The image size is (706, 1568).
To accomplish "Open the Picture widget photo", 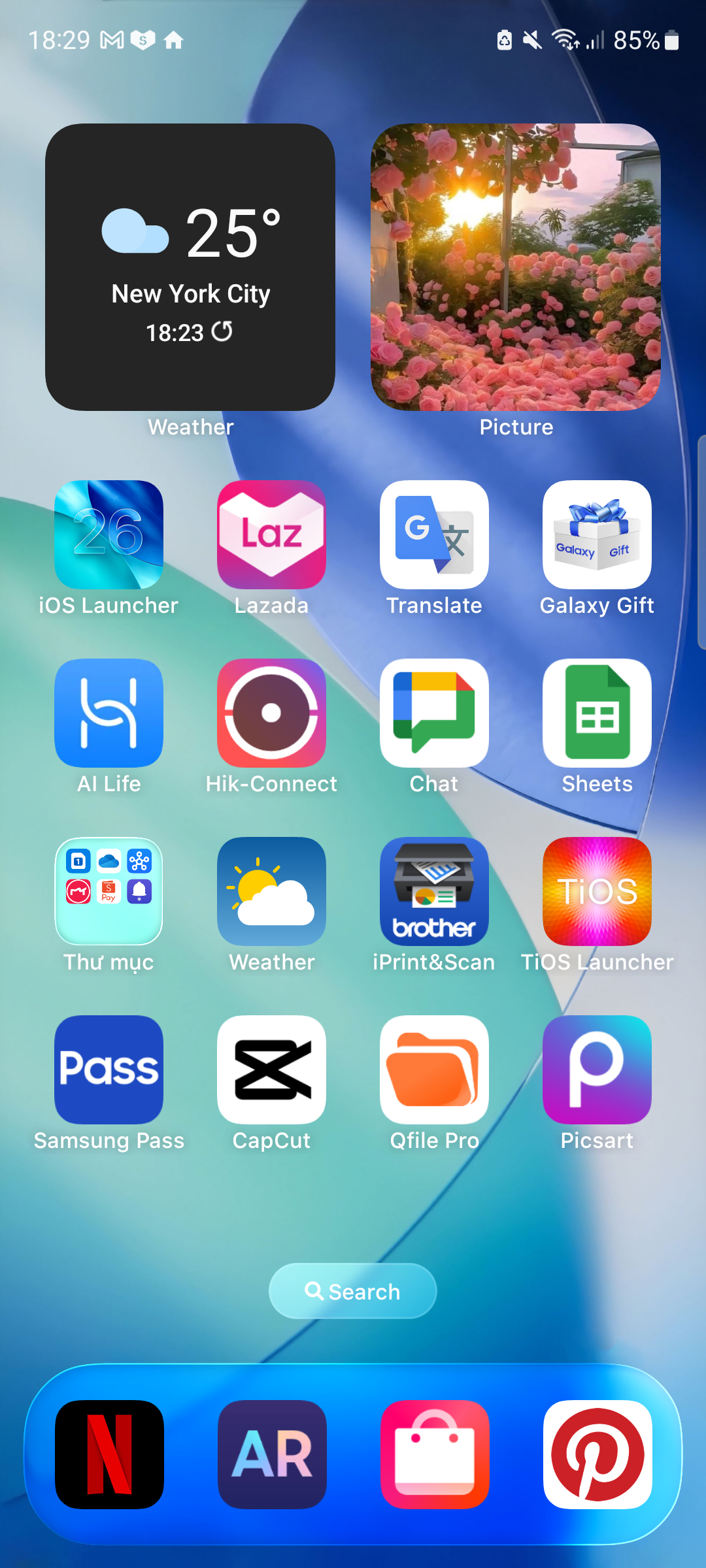I will [515, 268].
